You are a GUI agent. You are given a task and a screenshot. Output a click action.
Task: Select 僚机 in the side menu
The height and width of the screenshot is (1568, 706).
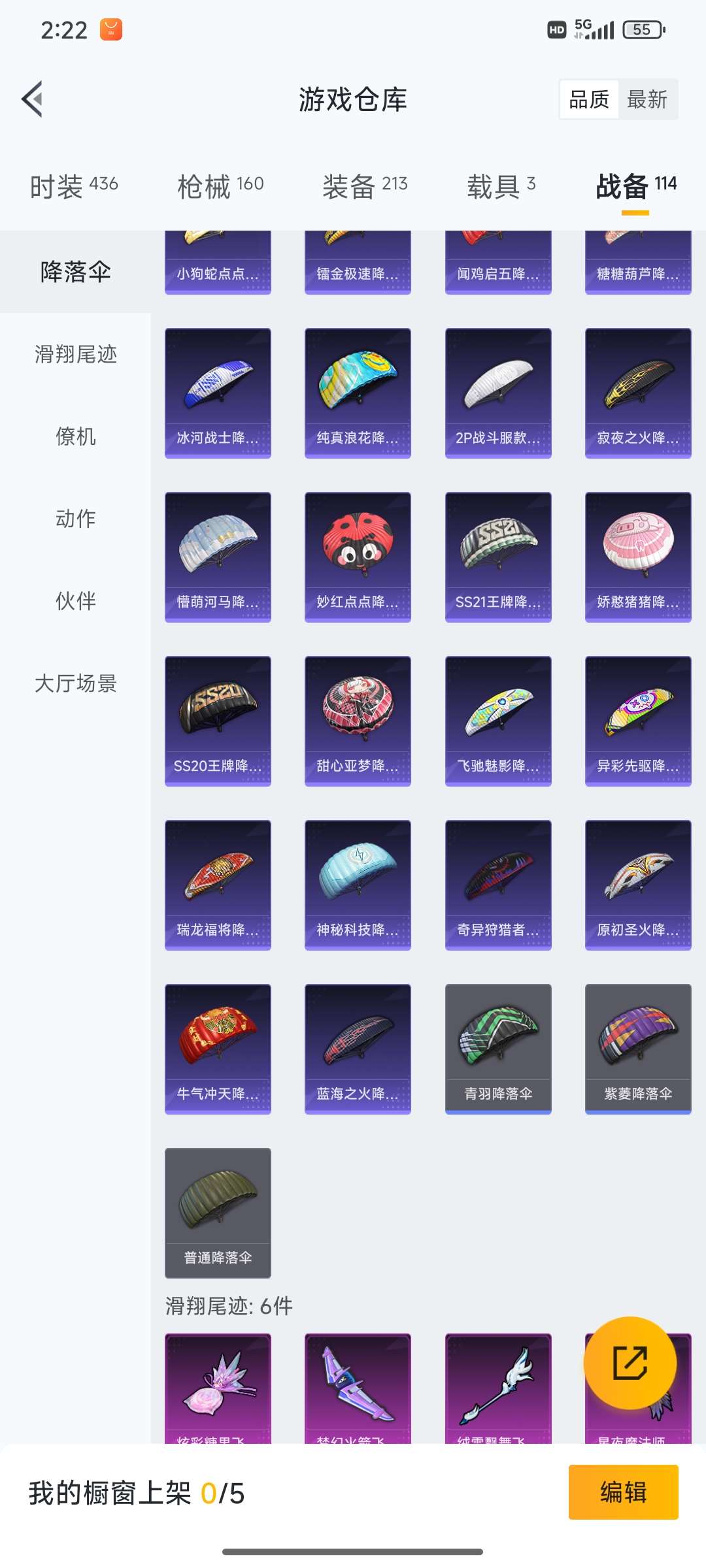[x=75, y=436]
